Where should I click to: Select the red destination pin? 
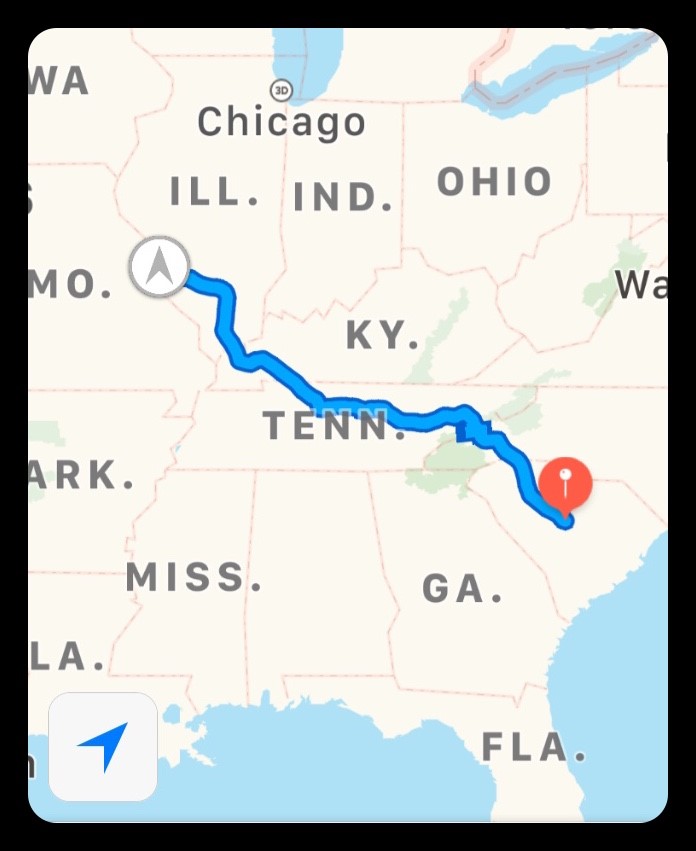click(x=566, y=484)
